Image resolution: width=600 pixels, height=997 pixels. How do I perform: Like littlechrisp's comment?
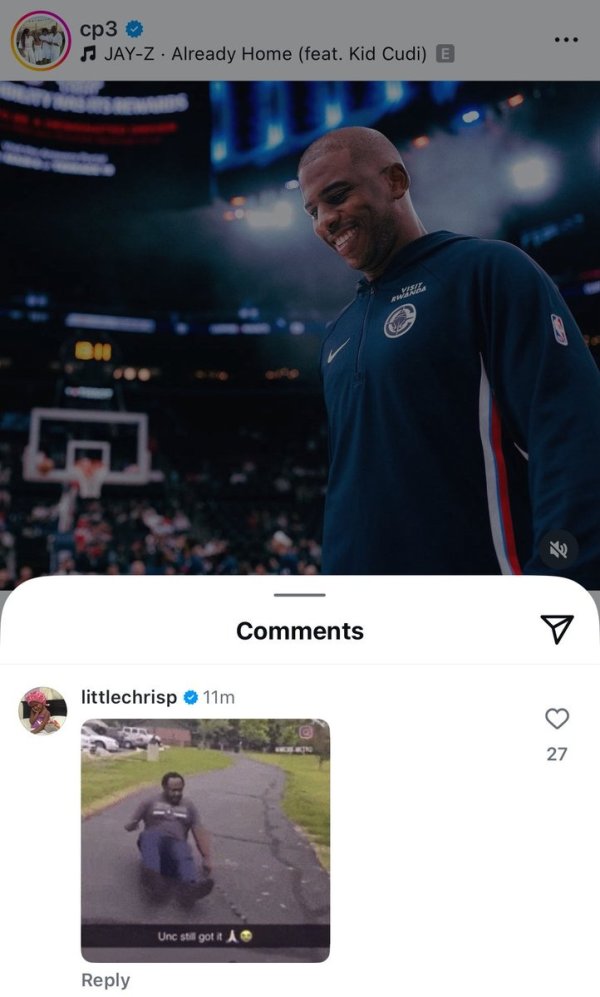(557, 718)
